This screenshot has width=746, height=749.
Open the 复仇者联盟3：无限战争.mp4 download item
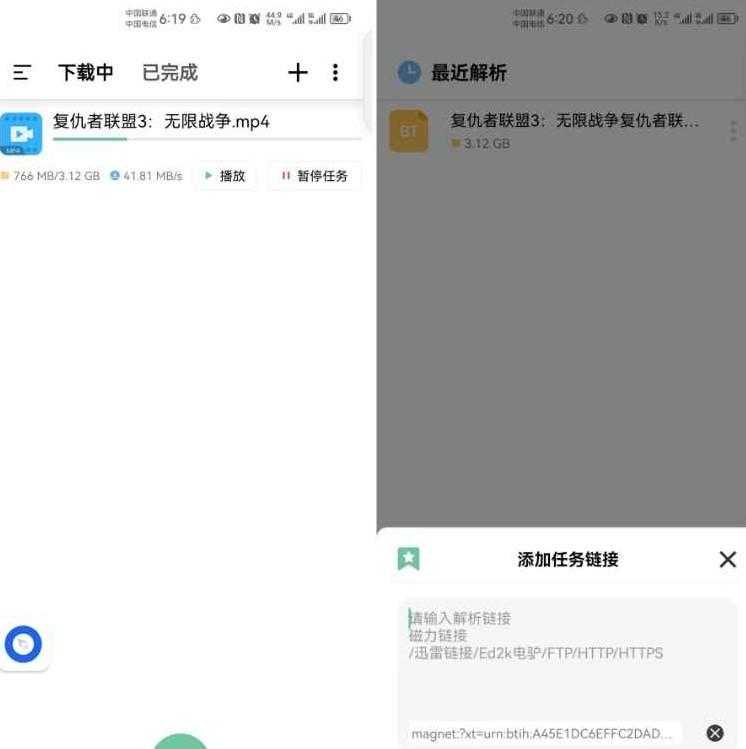161,123
